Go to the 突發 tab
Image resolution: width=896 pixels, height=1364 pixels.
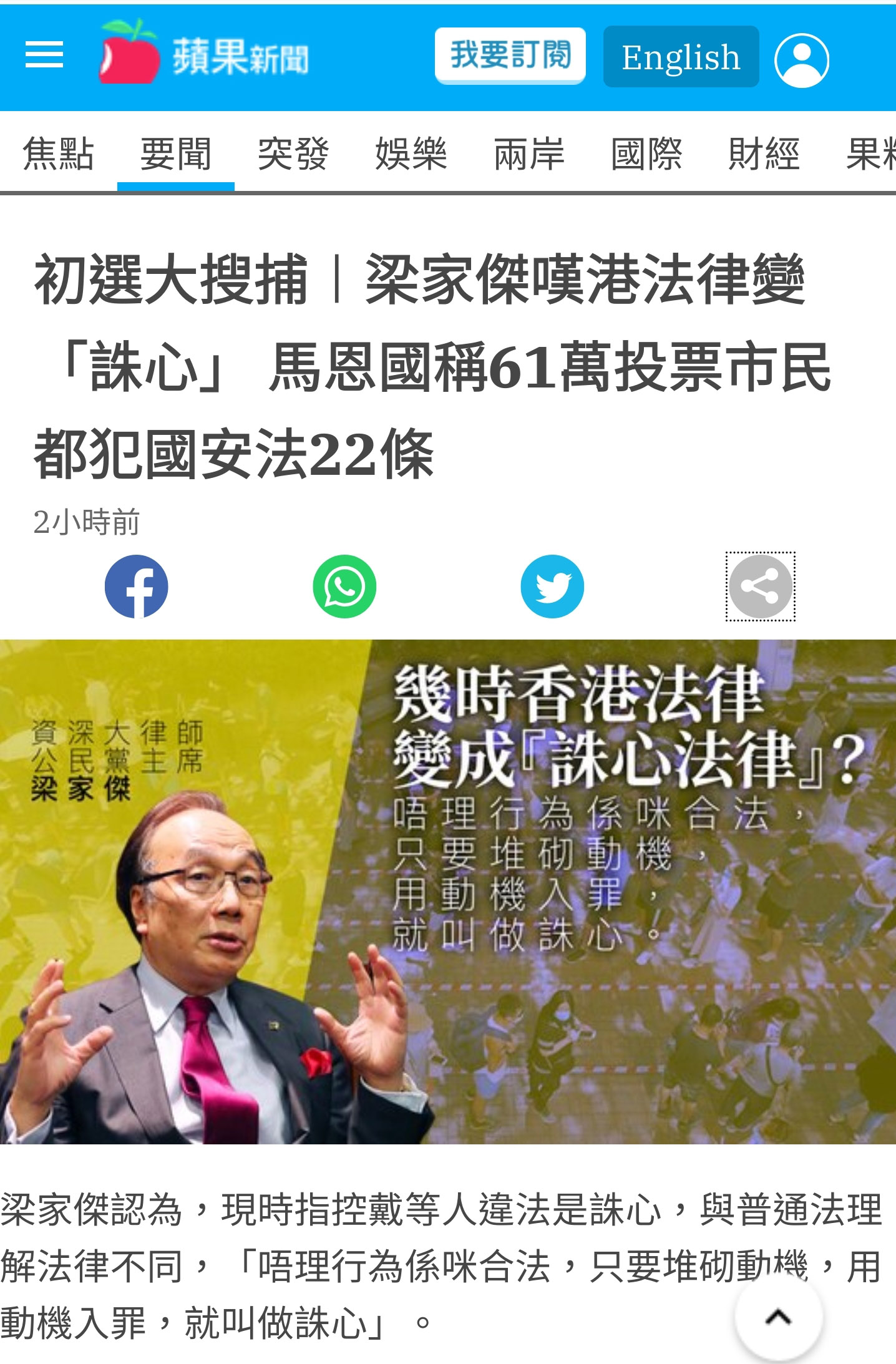coord(293,154)
